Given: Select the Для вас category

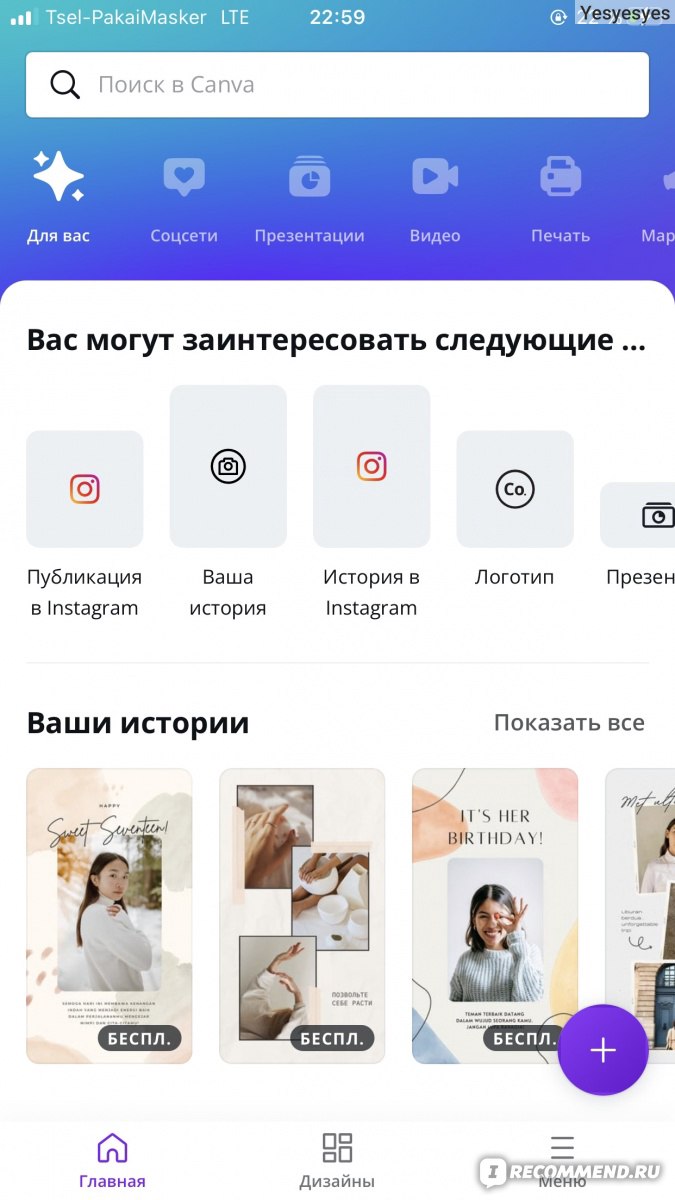Looking at the screenshot, I should tap(58, 197).
